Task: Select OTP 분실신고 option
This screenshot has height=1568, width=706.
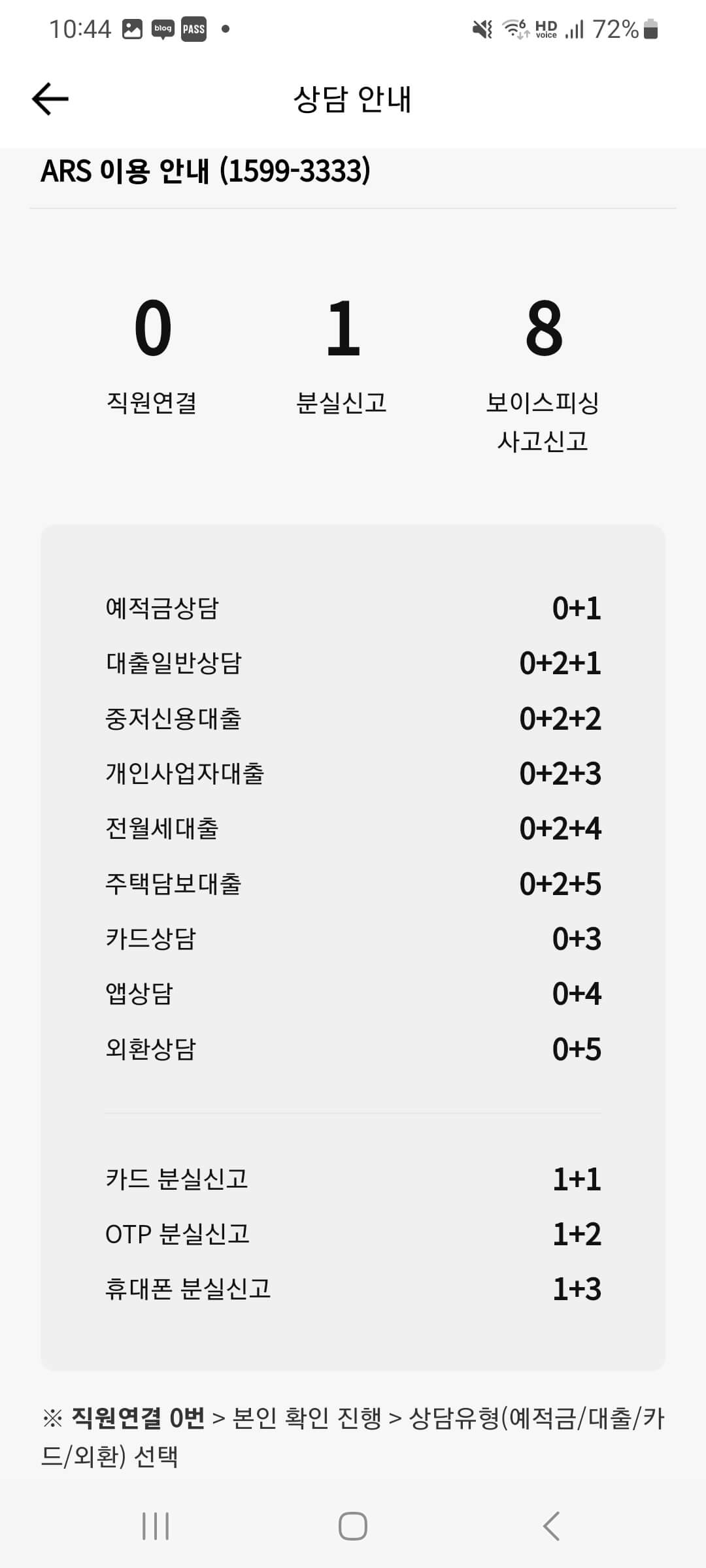Action: (353, 1233)
